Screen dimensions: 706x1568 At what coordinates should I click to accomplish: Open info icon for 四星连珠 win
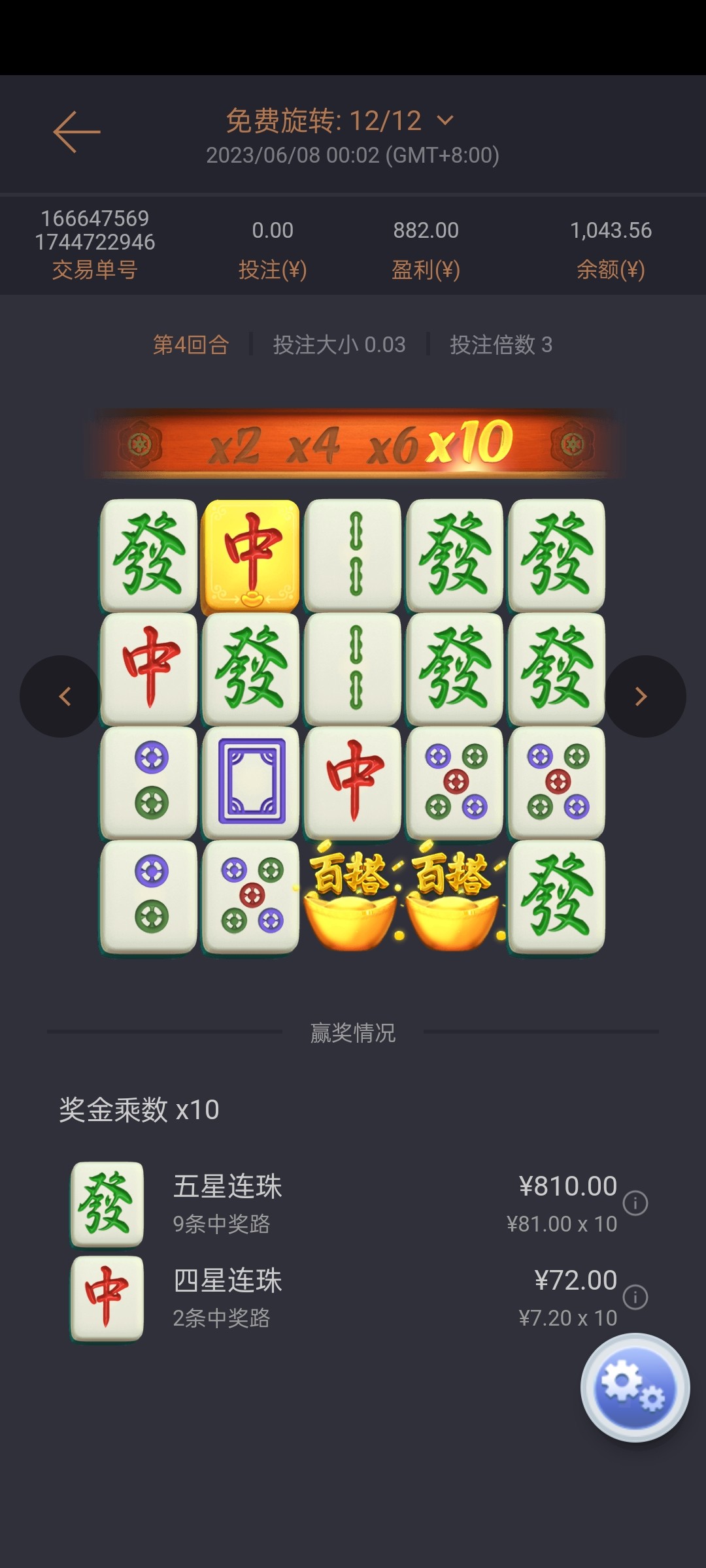click(635, 1297)
